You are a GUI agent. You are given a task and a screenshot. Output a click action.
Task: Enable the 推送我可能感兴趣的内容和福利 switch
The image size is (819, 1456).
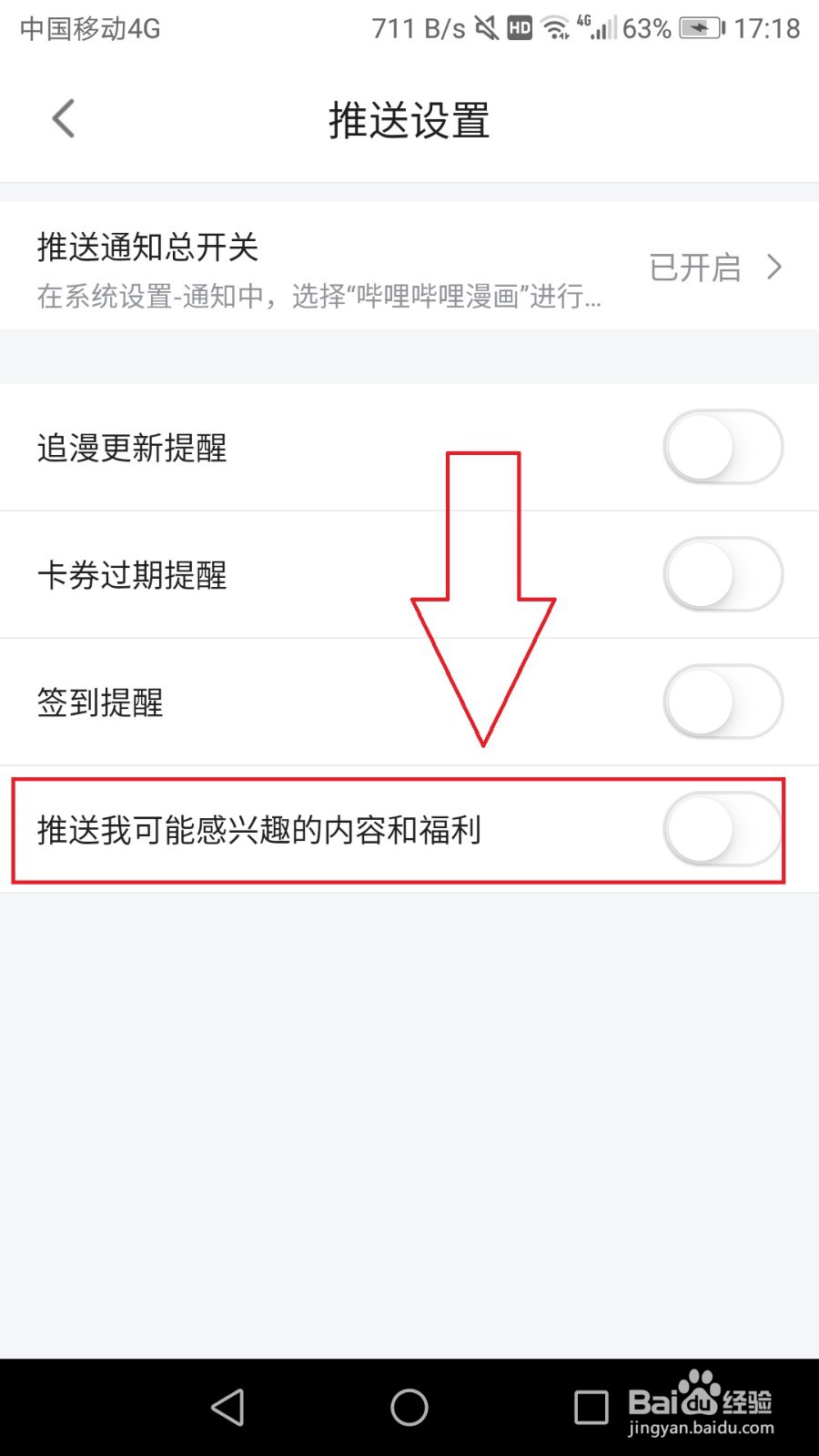pyautogui.click(x=722, y=830)
